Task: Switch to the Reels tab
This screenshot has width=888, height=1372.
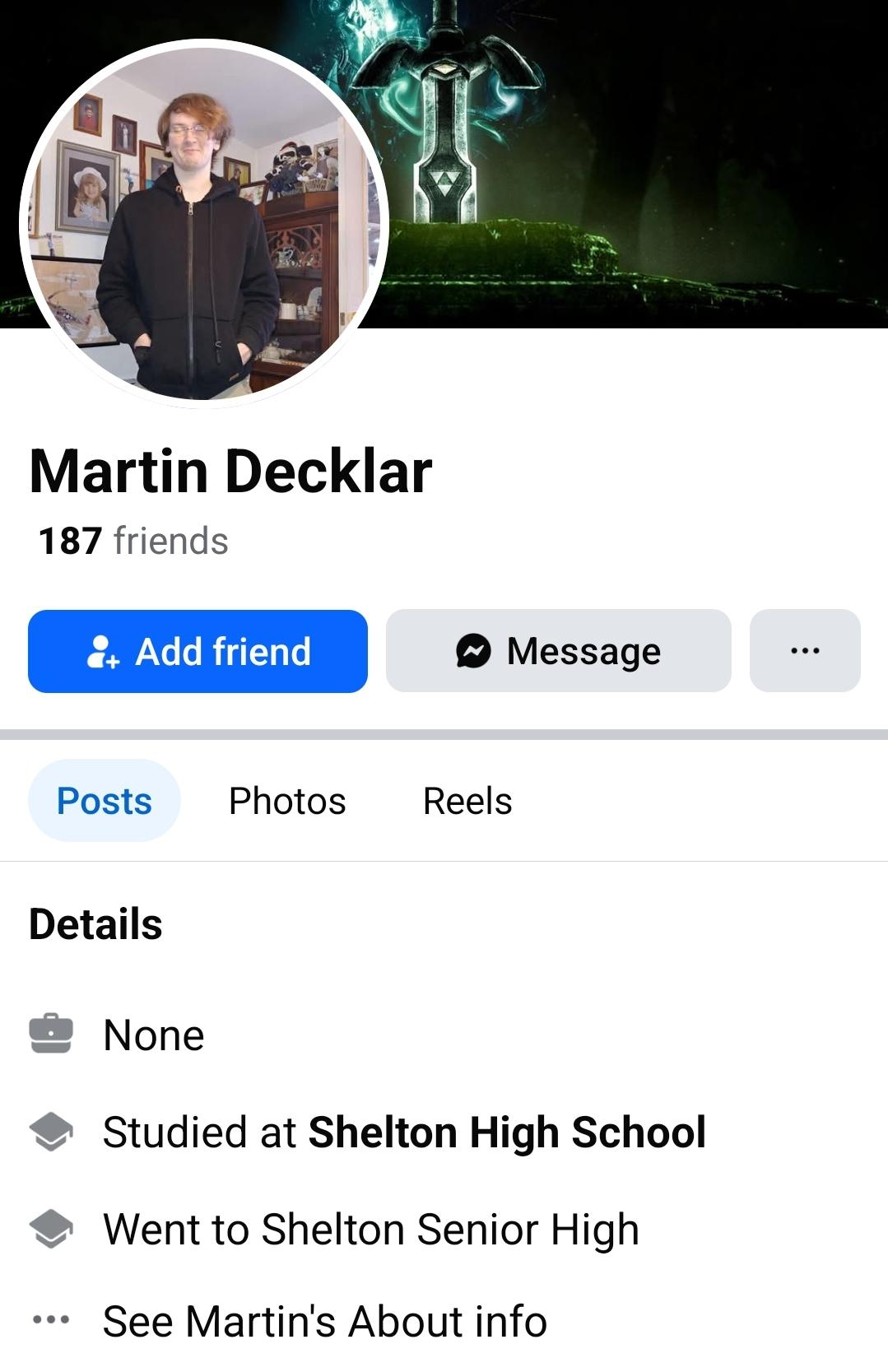Action: (x=467, y=801)
